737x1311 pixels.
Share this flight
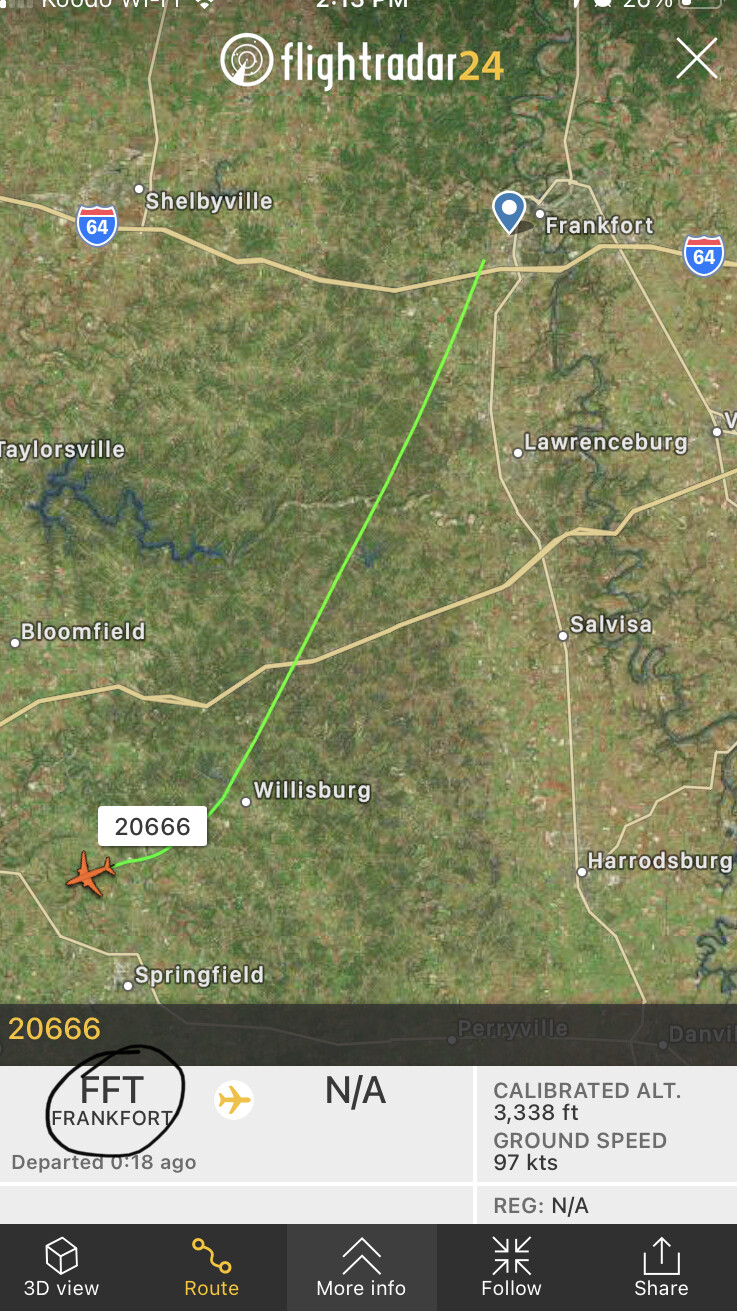coord(661,1267)
